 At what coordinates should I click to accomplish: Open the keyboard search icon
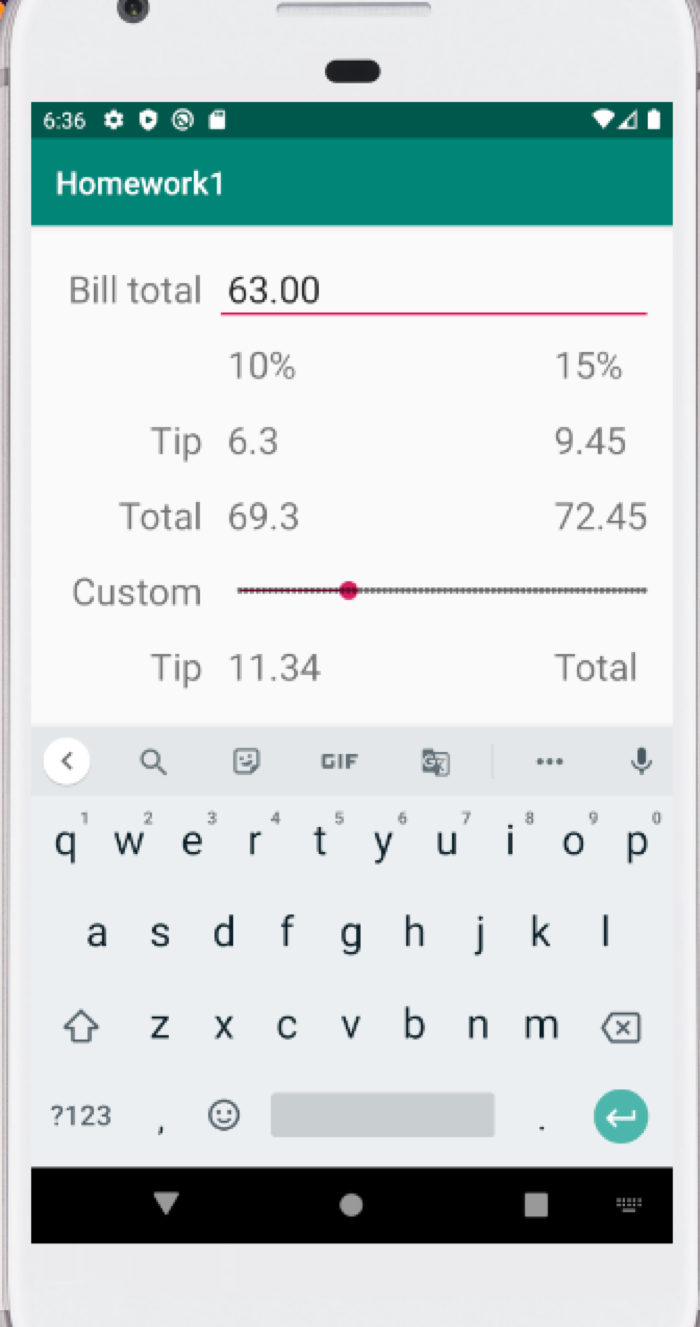153,762
